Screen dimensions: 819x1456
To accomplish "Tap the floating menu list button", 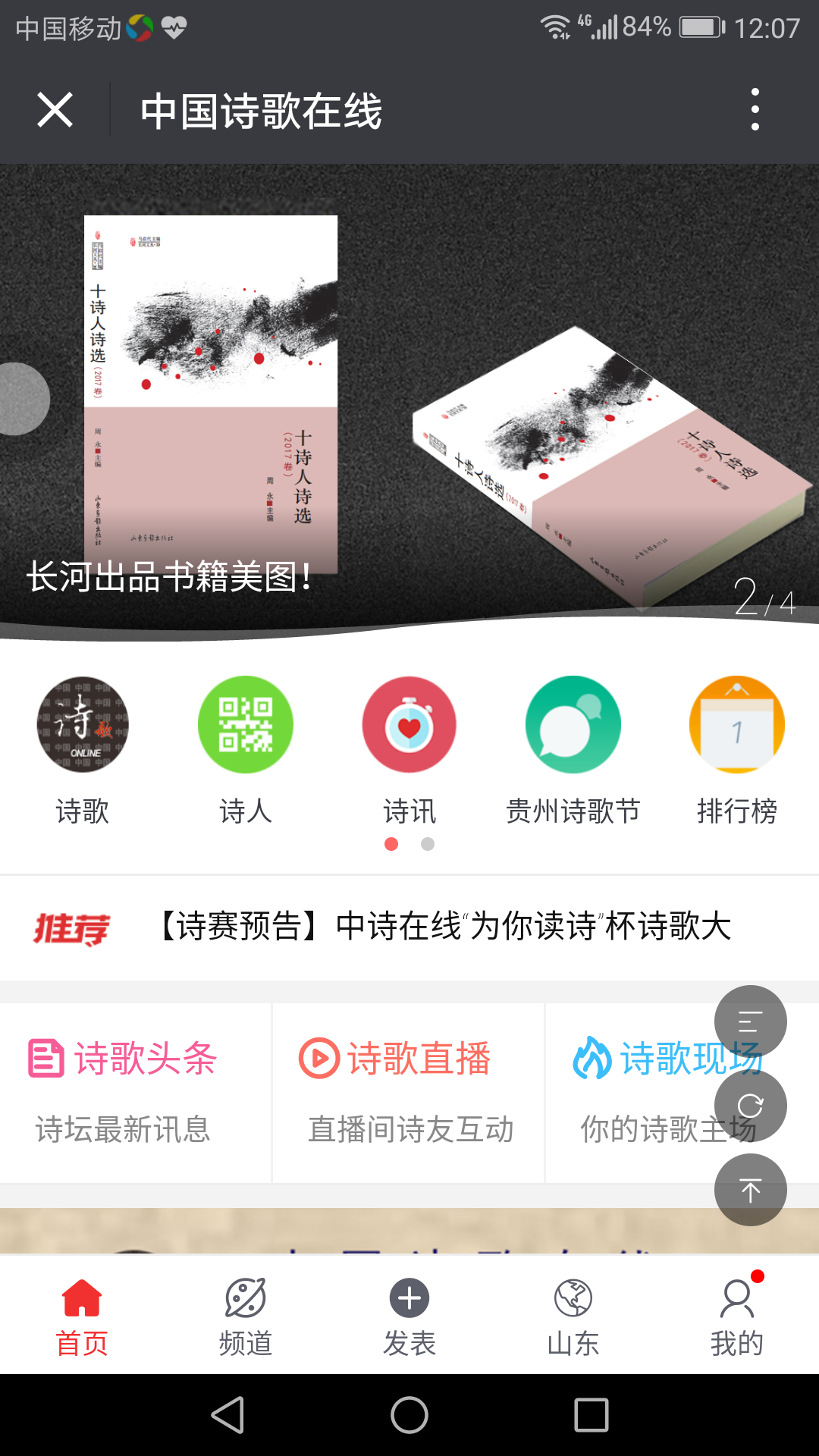I will 750,1021.
